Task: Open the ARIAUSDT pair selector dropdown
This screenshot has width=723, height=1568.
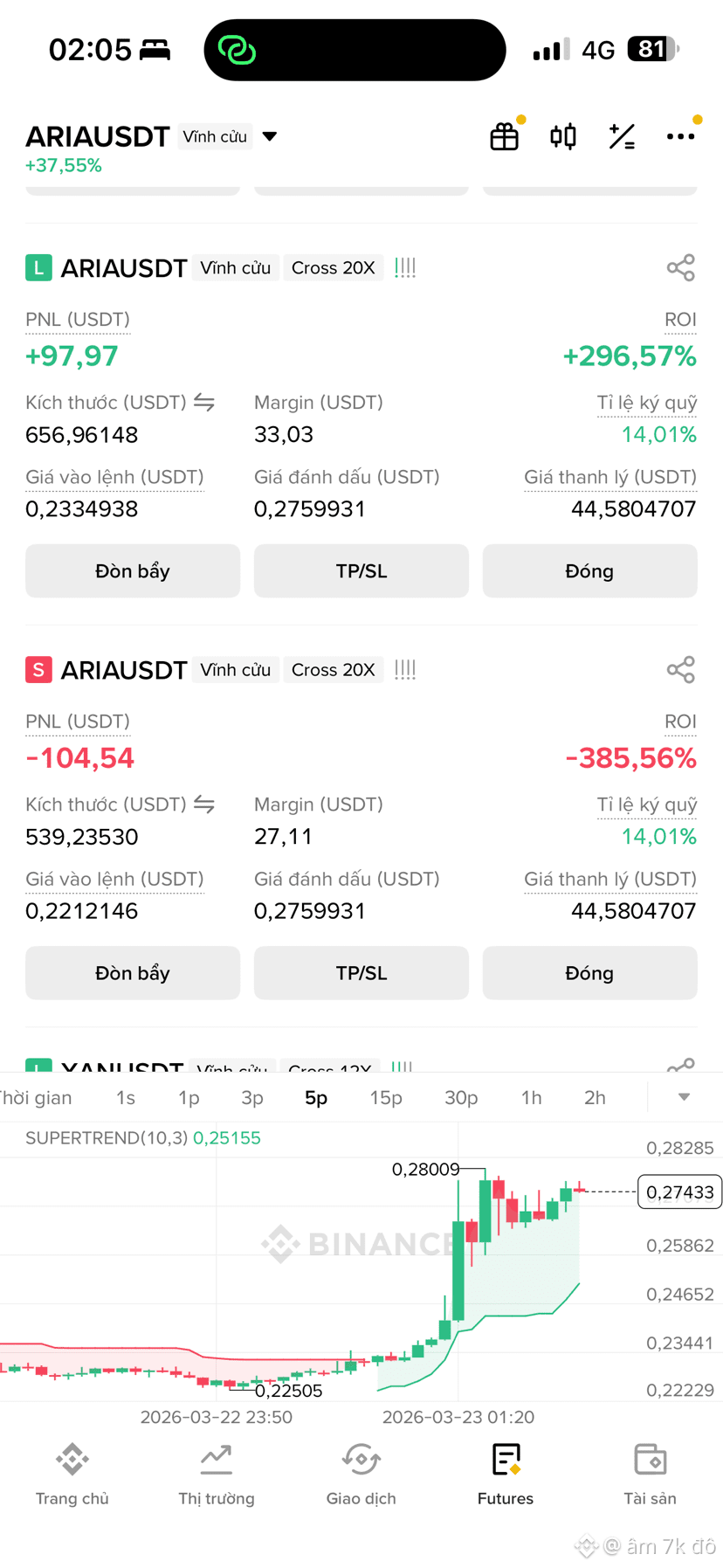Action: [x=270, y=136]
